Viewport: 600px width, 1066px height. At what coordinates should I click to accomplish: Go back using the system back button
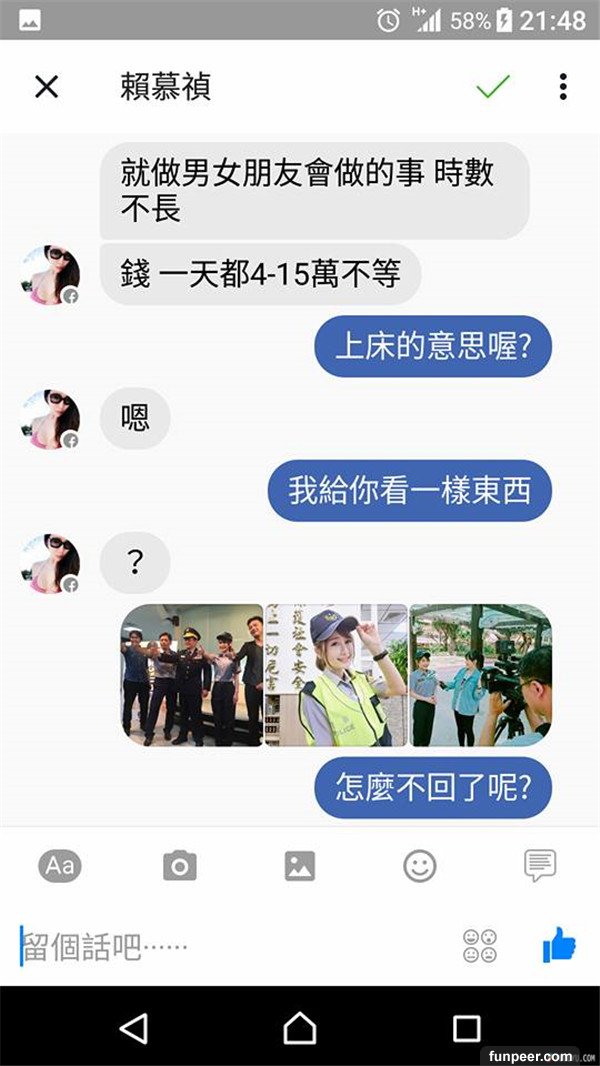click(133, 1027)
